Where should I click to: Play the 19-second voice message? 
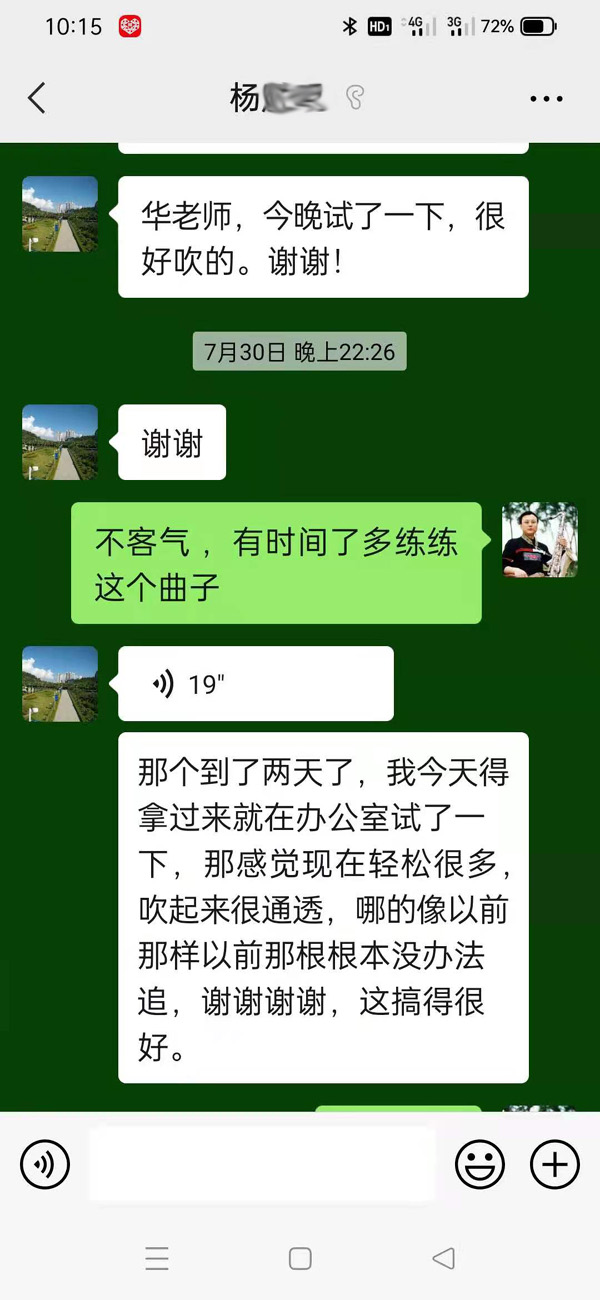[x=255, y=684]
